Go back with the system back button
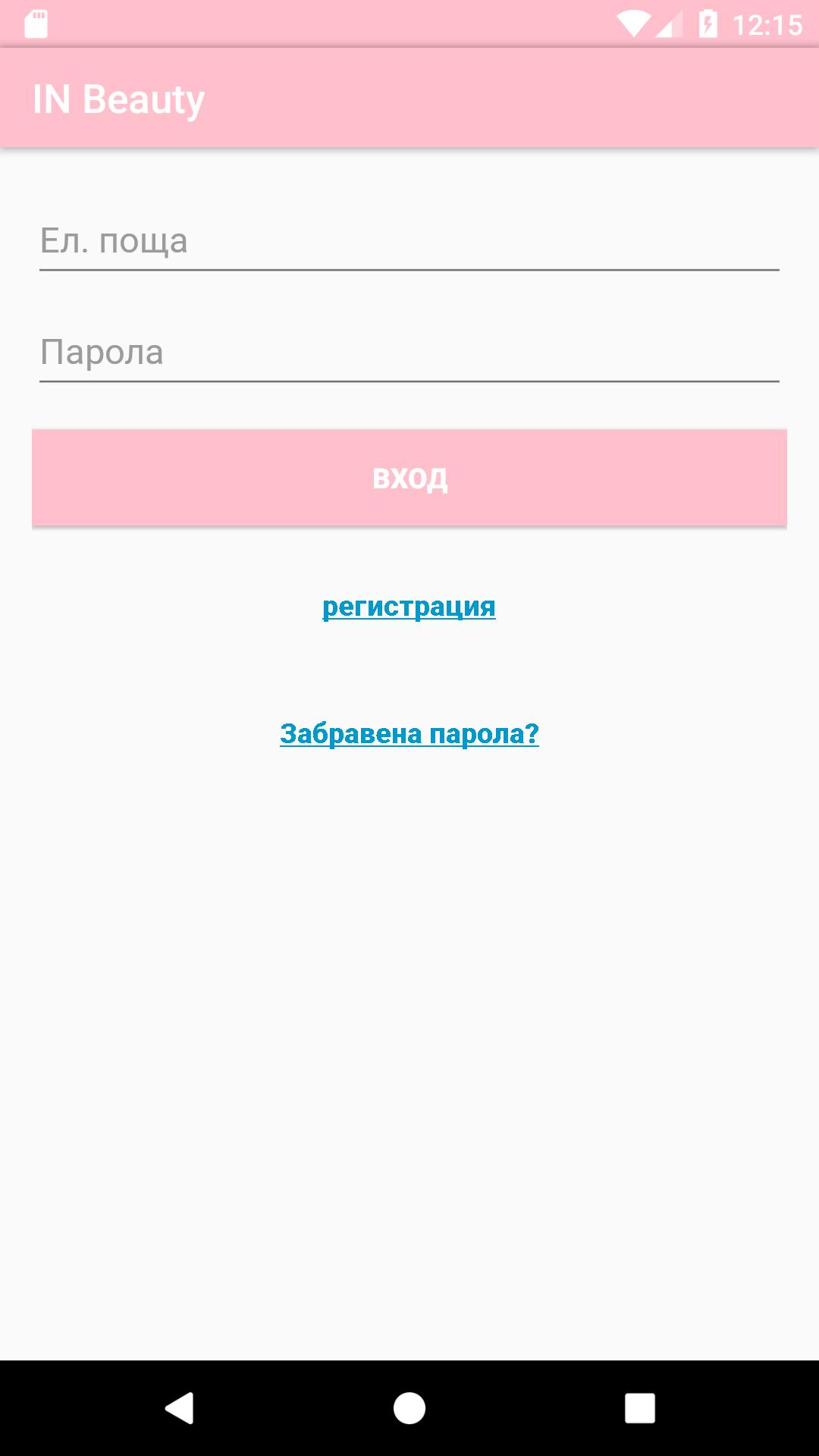Viewport: 819px width, 1456px height. 180,1408
